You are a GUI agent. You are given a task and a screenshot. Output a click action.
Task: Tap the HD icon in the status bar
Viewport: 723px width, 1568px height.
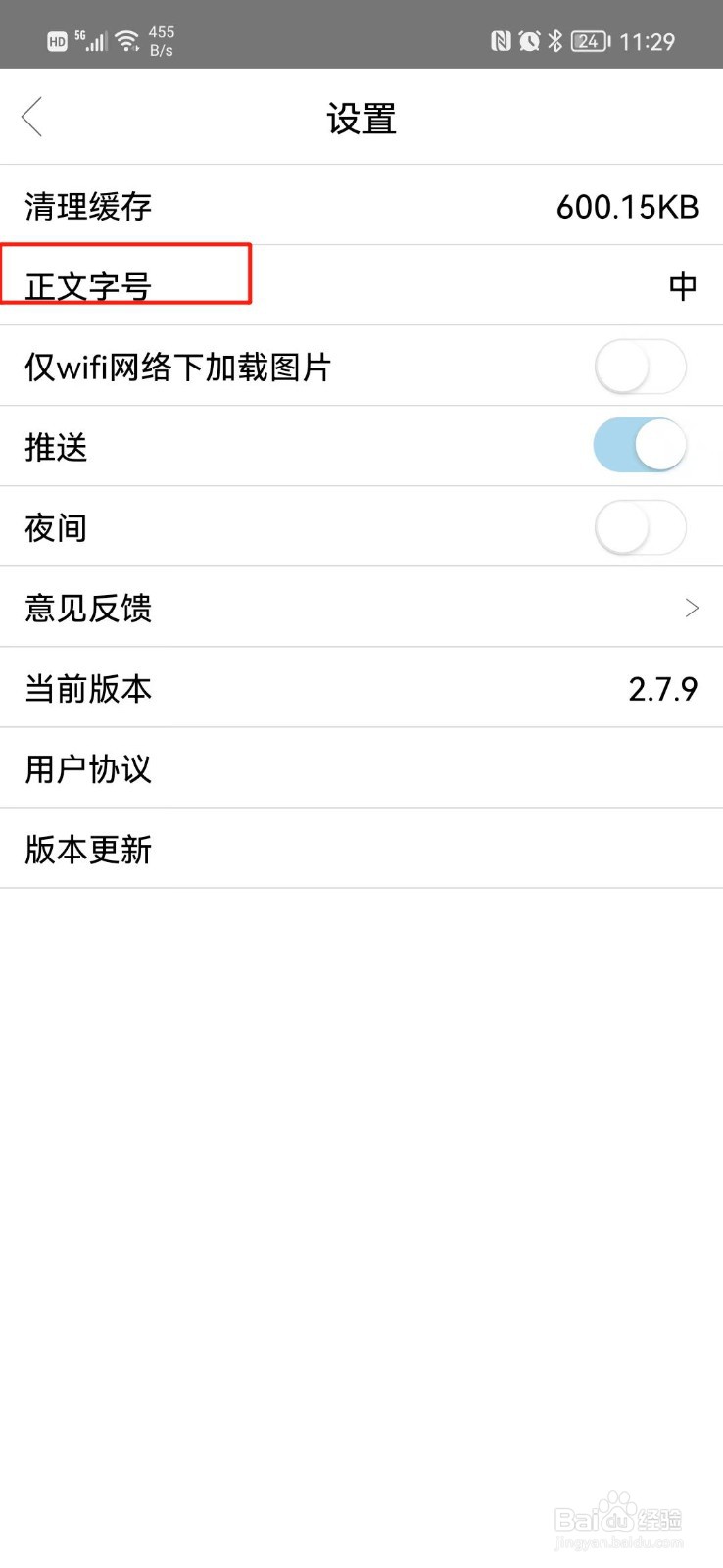(57, 42)
